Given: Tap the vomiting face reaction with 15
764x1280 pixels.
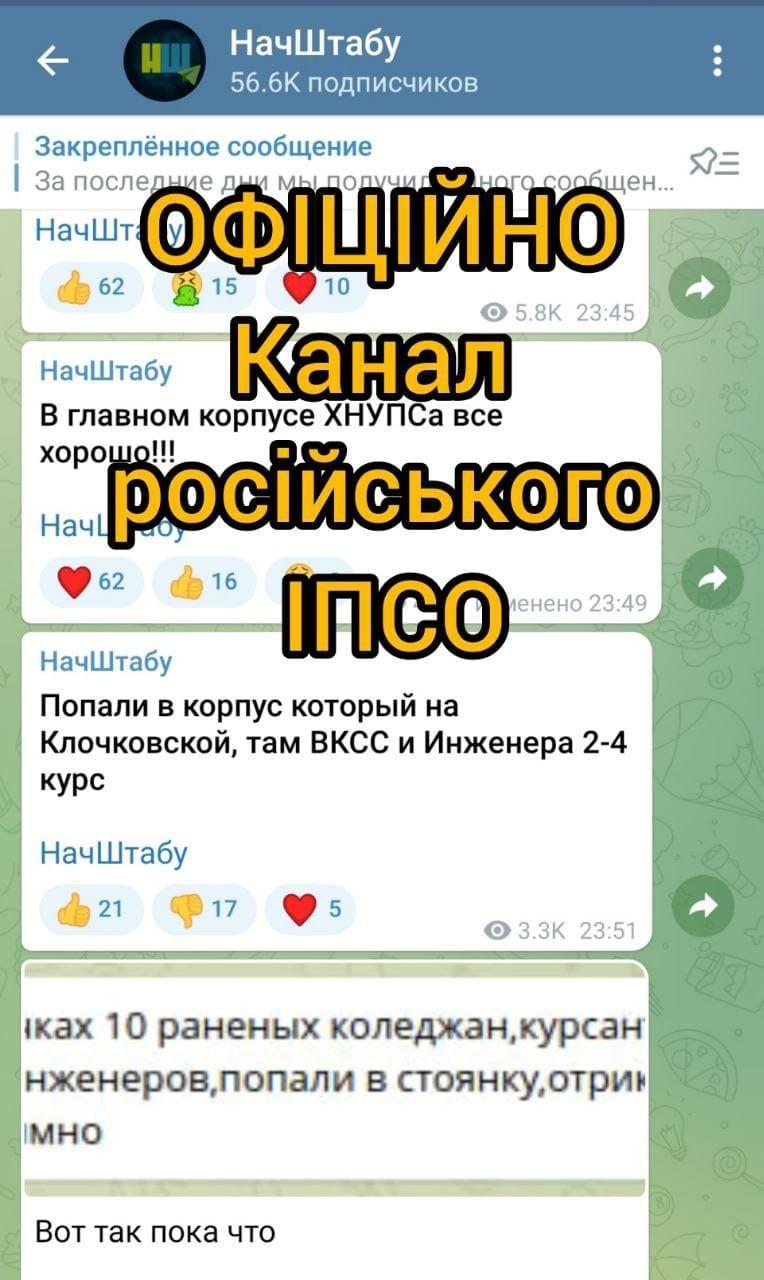Looking at the screenshot, I should (203, 287).
